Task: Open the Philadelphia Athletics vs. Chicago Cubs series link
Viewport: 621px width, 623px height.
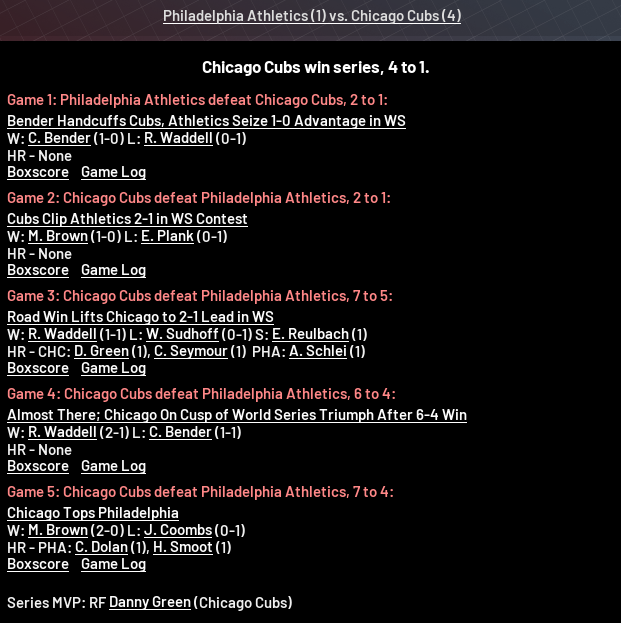Action: (x=311, y=16)
